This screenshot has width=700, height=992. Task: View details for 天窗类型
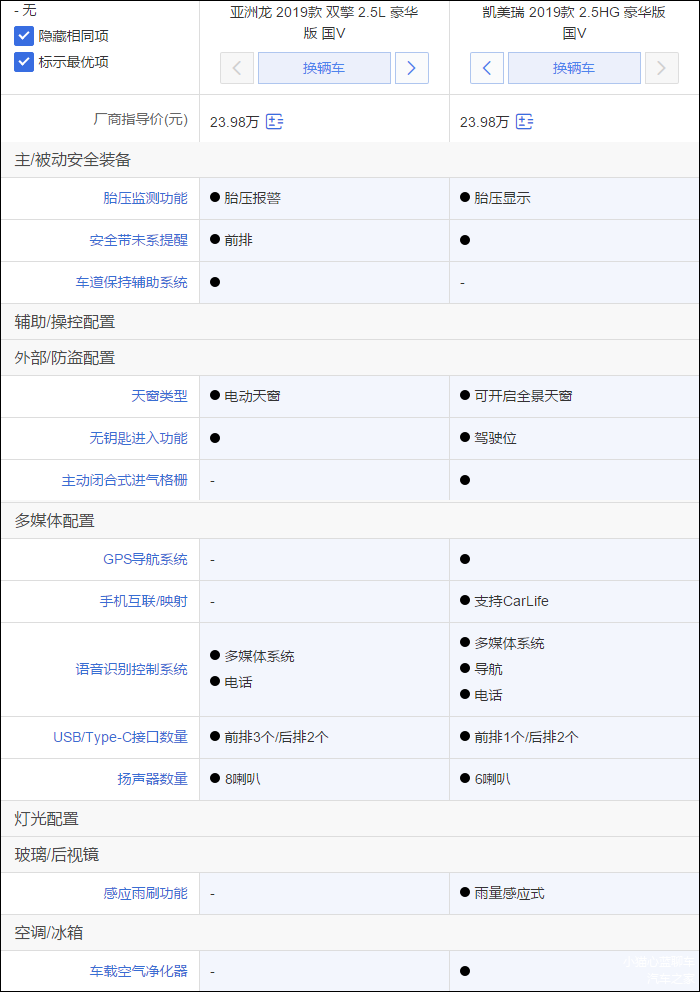tap(159, 396)
